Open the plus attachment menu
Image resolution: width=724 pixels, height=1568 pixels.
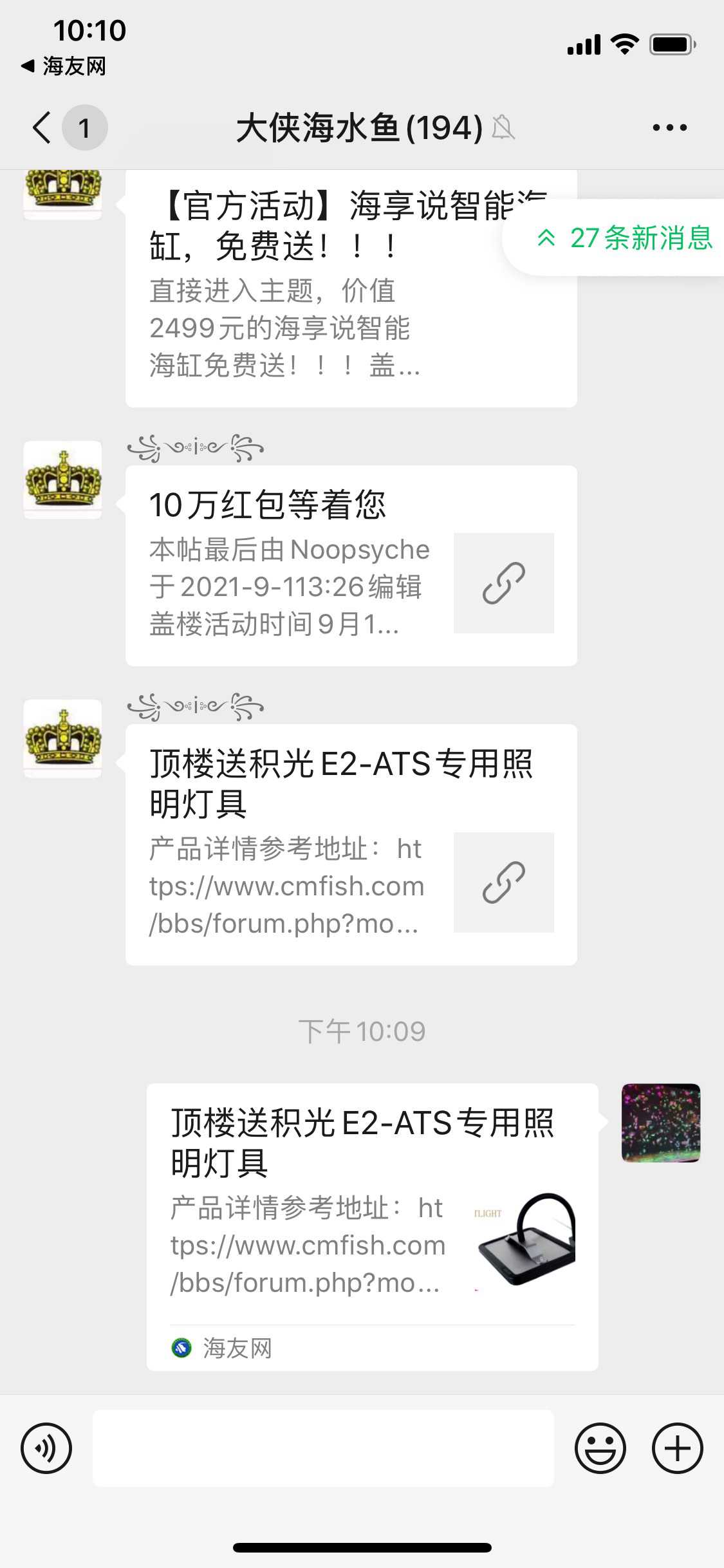point(677,1448)
